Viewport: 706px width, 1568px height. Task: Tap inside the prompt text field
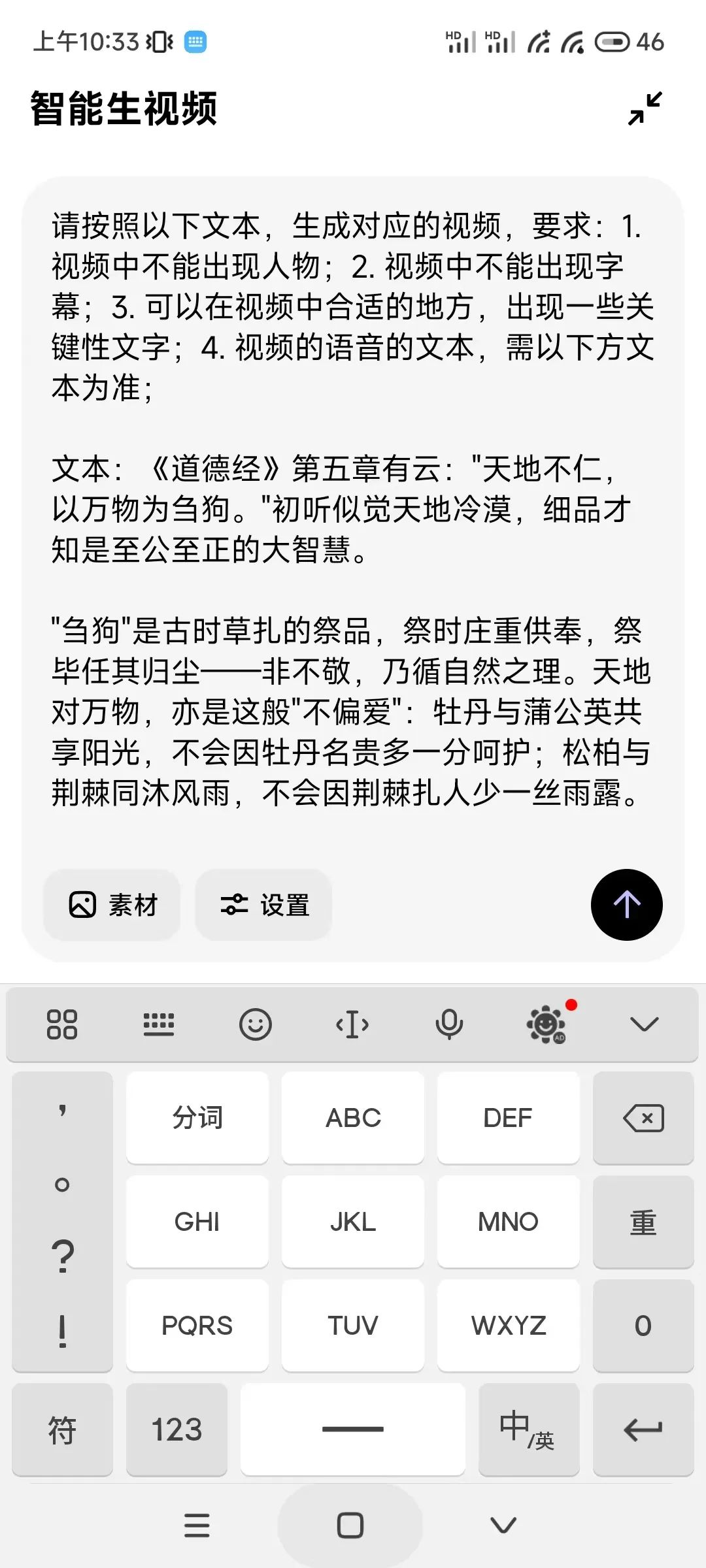[353, 510]
